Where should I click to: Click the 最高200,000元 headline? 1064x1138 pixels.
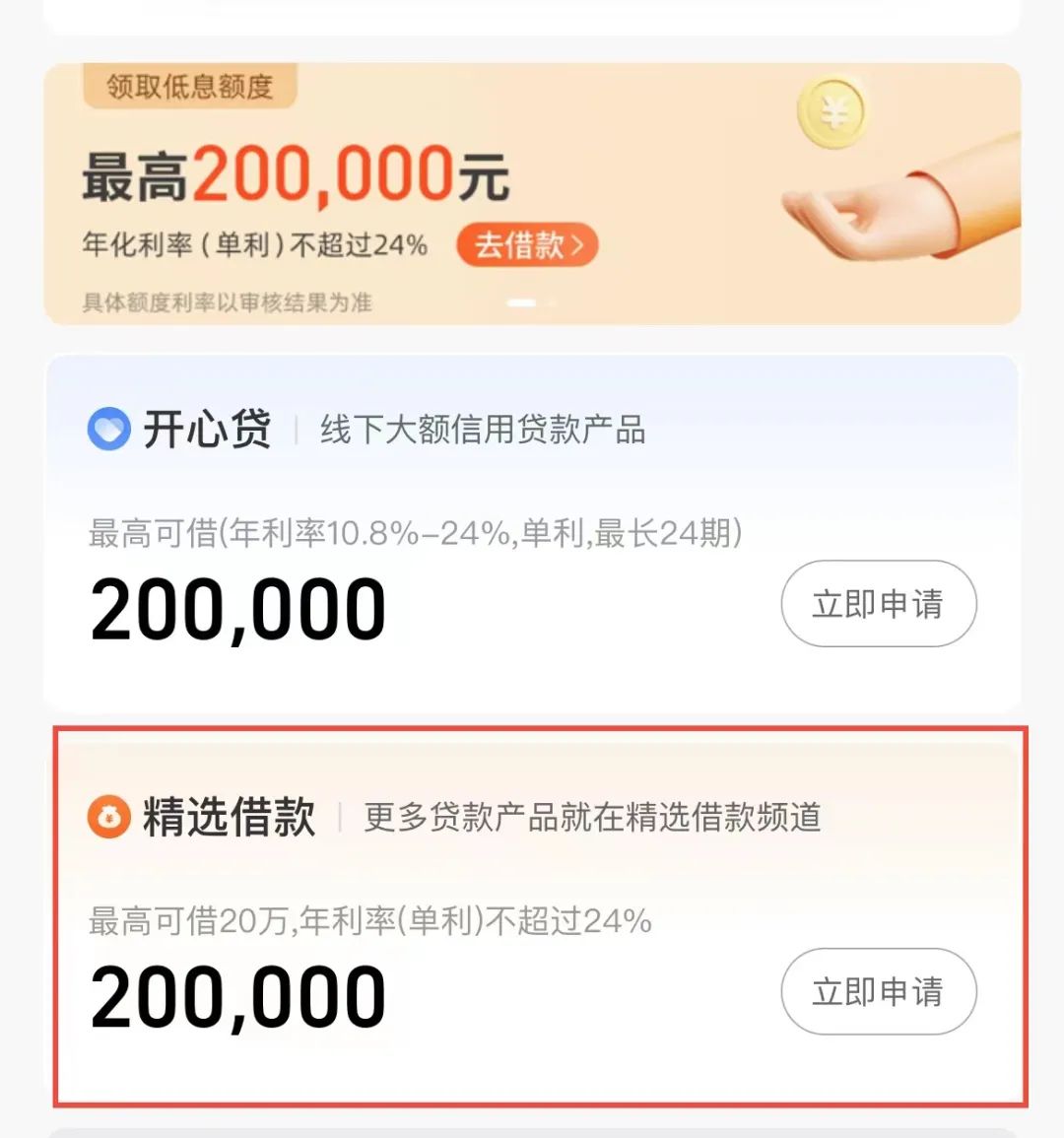click(x=296, y=172)
